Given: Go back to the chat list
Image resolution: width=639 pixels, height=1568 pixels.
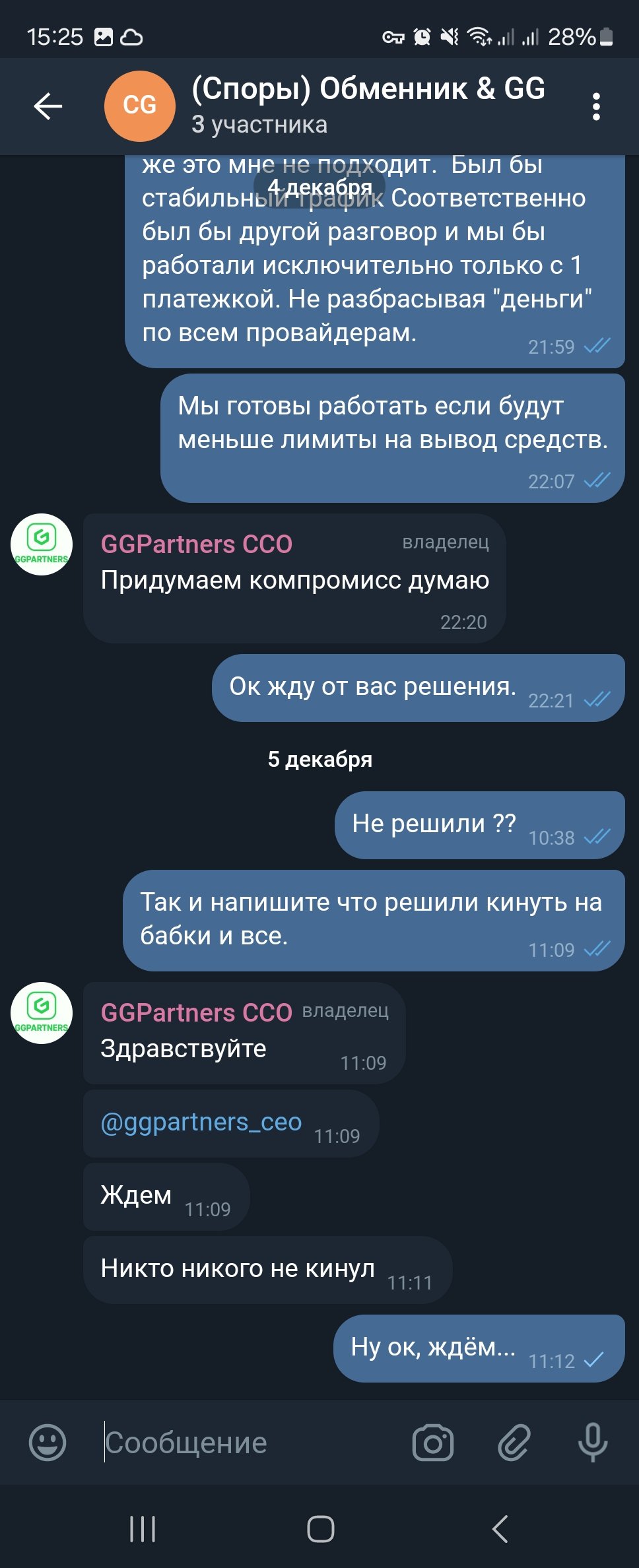Looking at the screenshot, I should click(x=48, y=106).
